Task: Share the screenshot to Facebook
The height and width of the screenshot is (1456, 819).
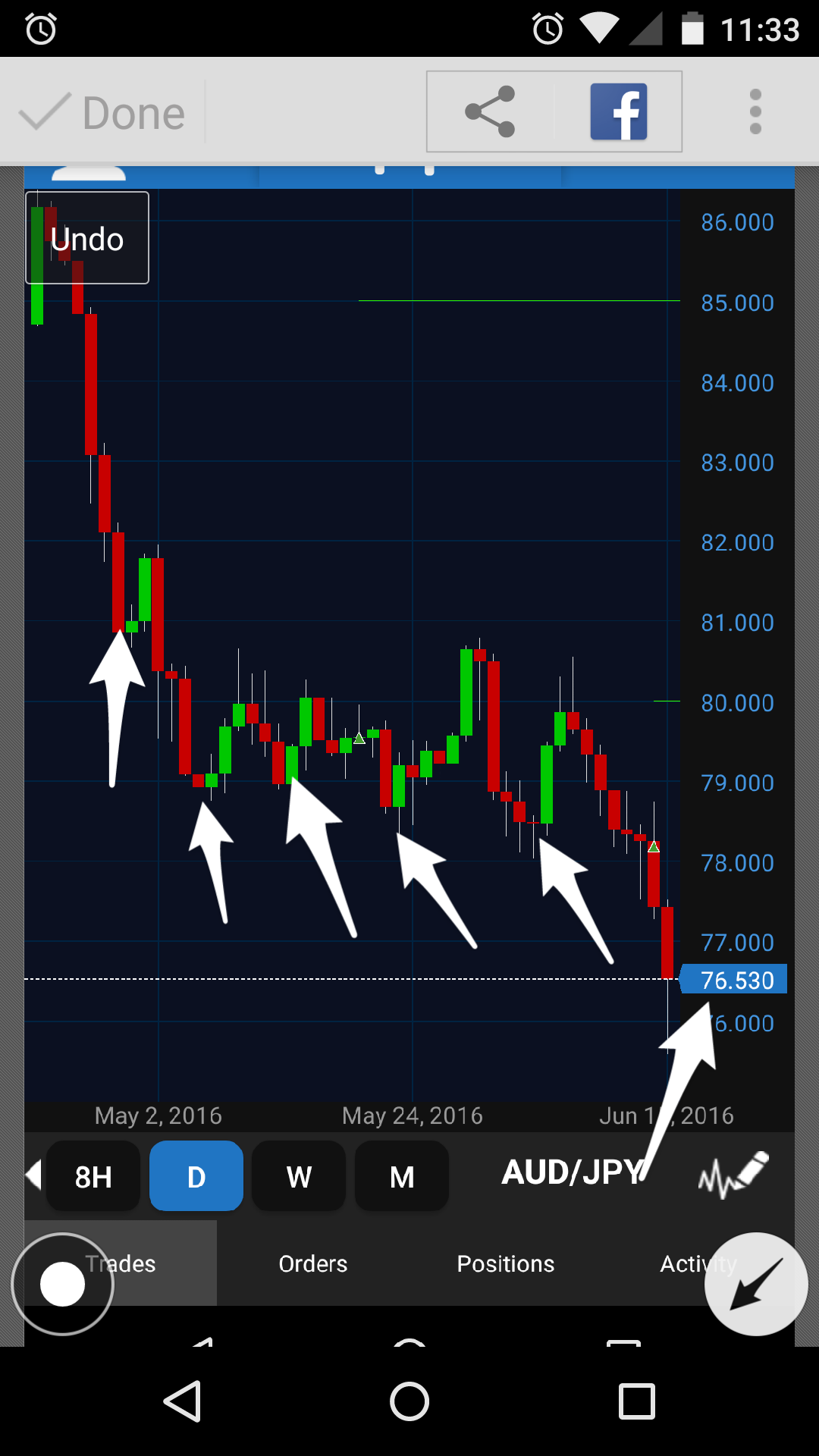Action: pyautogui.click(x=618, y=112)
